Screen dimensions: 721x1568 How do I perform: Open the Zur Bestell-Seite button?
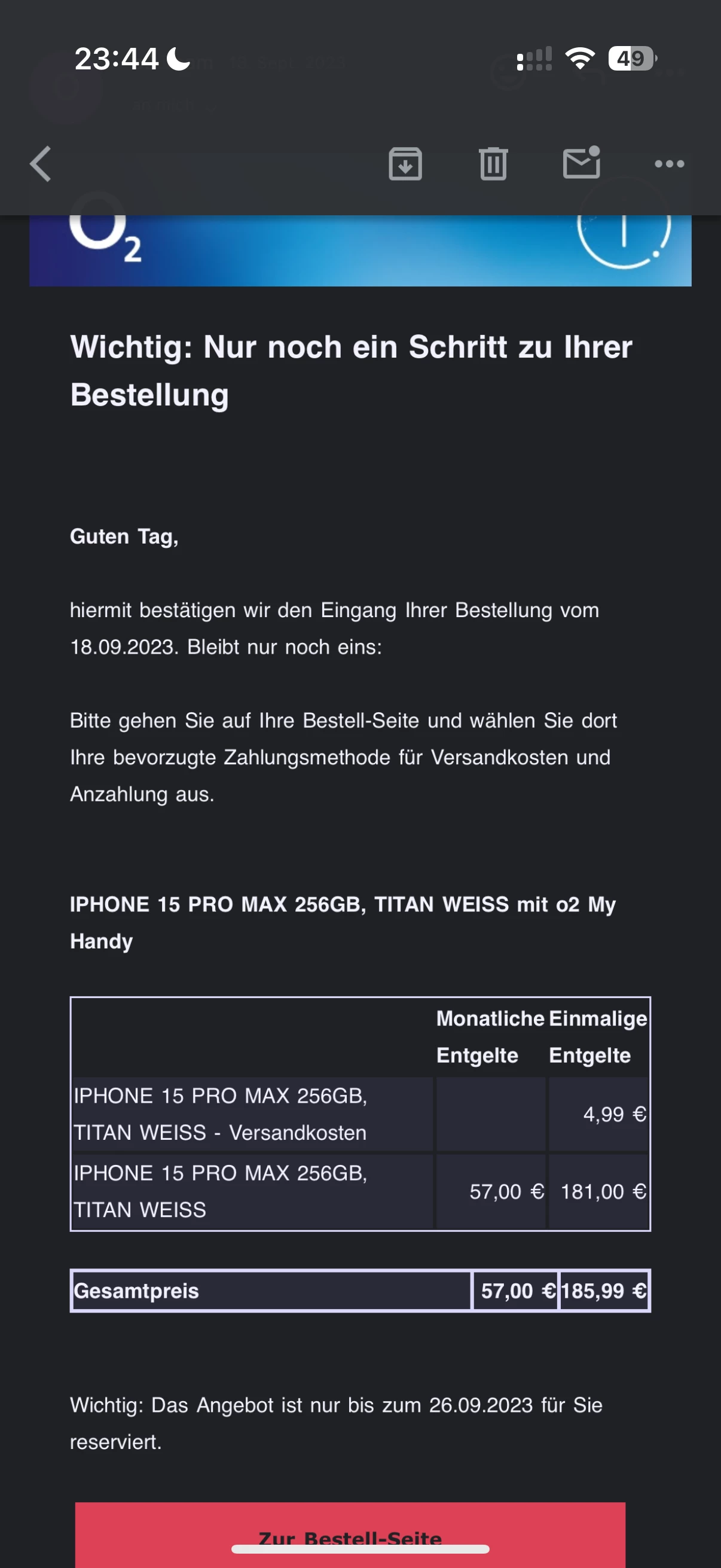click(350, 1534)
